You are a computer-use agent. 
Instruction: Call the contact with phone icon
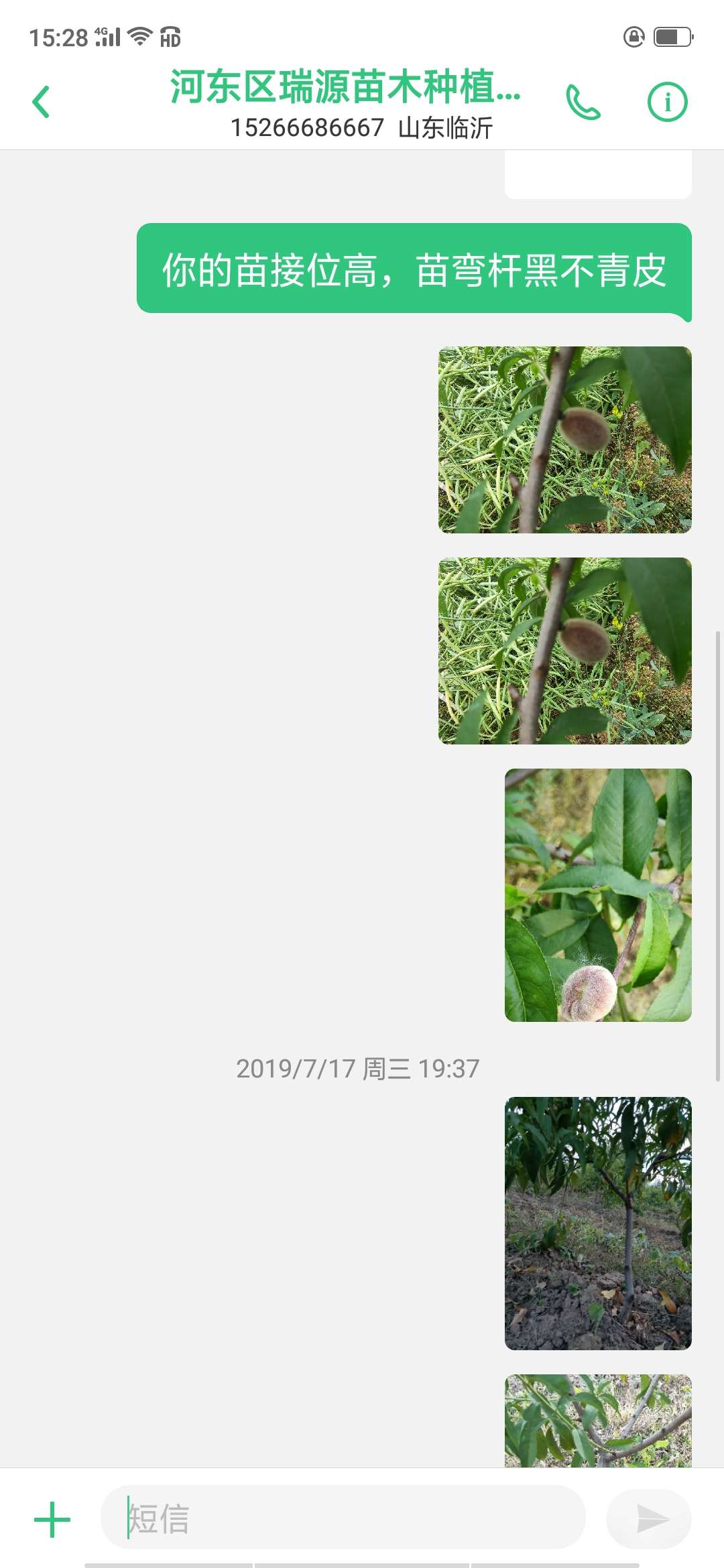click(583, 103)
